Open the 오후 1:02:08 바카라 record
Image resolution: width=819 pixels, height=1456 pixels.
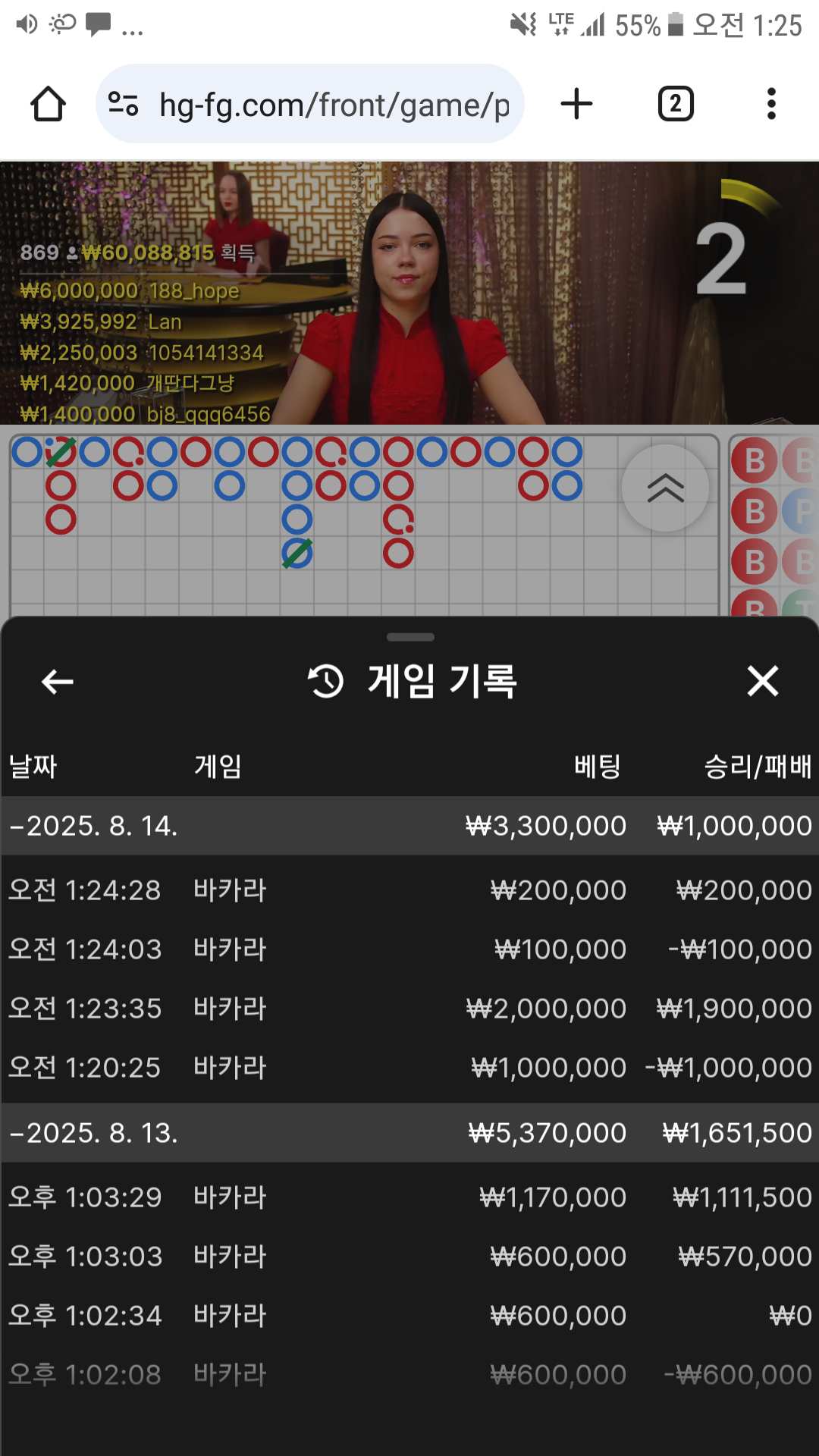tap(409, 1374)
